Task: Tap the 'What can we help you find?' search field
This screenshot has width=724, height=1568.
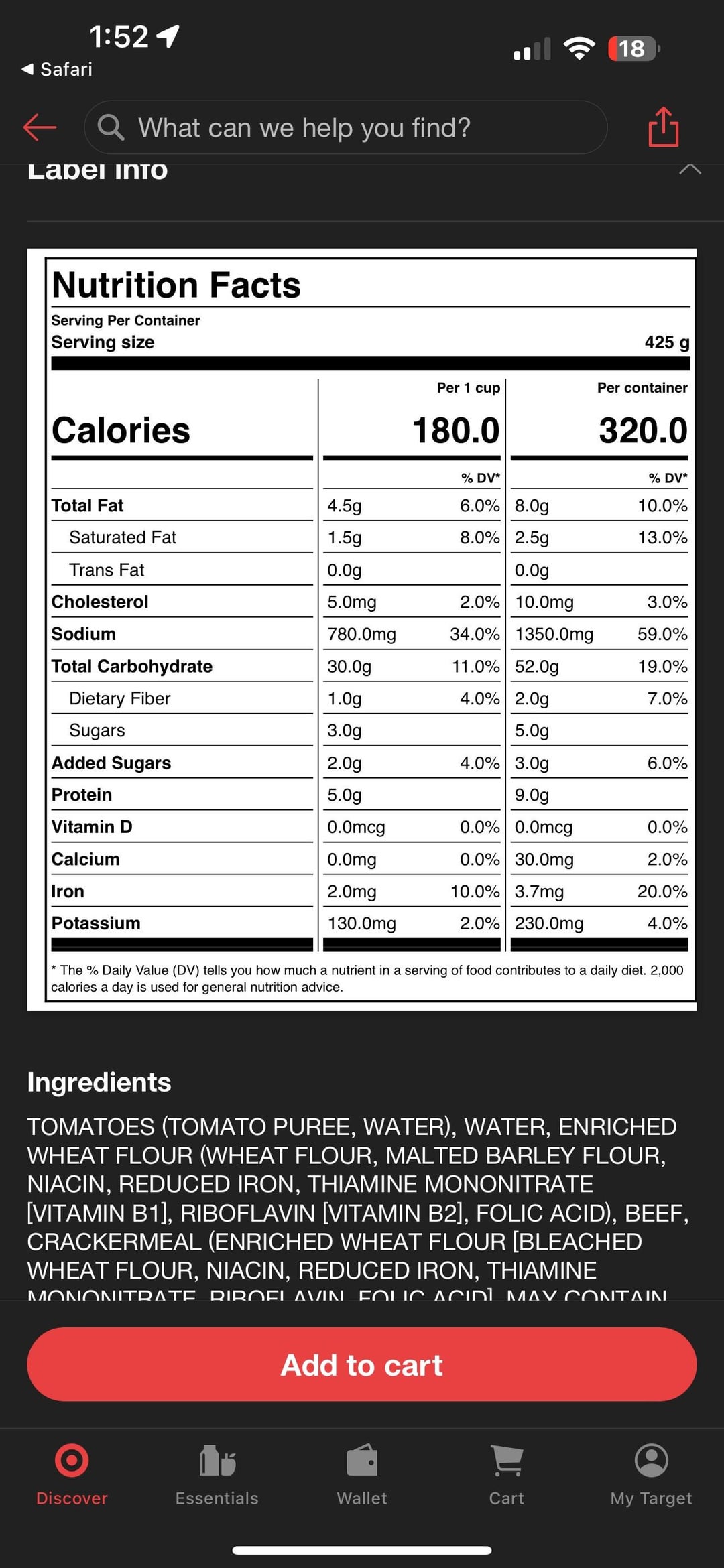Action: pyautogui.click(x=345, y=127)
